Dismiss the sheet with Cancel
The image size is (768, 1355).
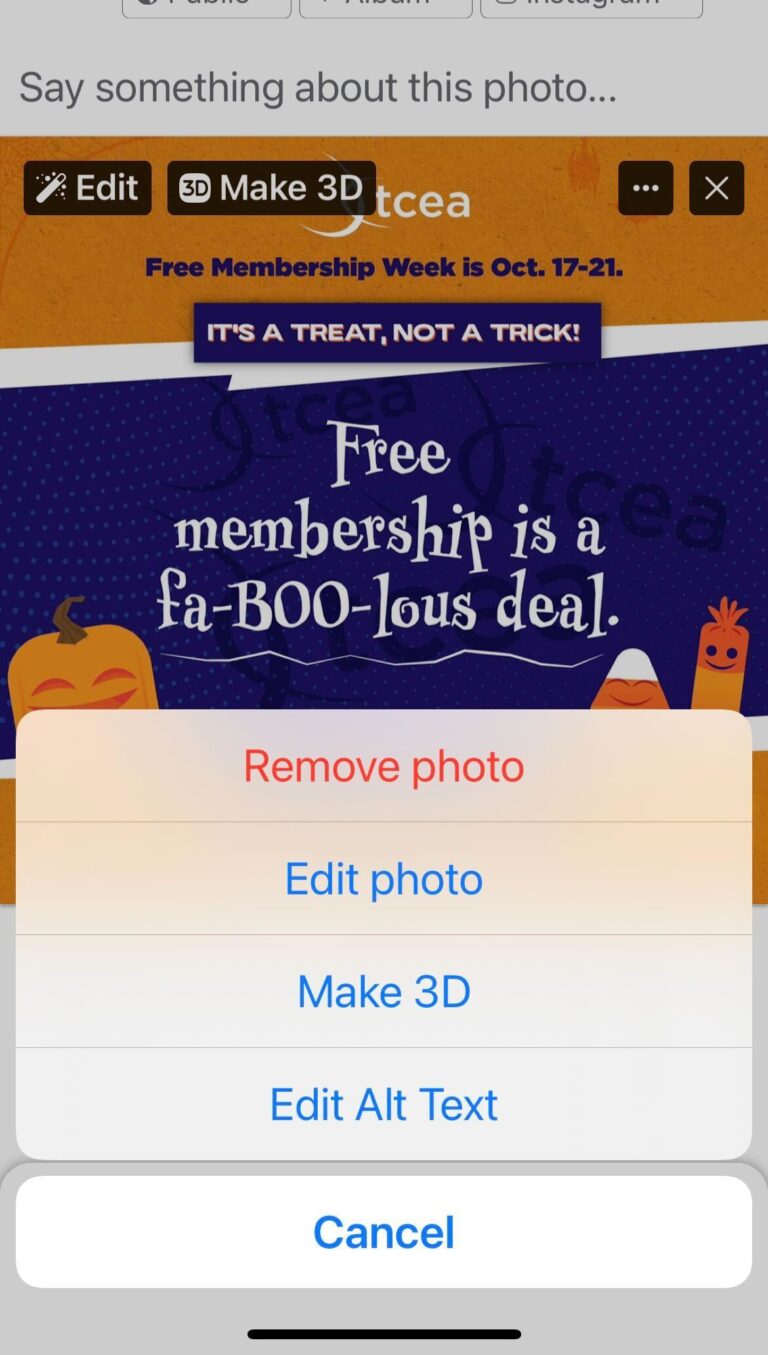(x=384, y=1232)
